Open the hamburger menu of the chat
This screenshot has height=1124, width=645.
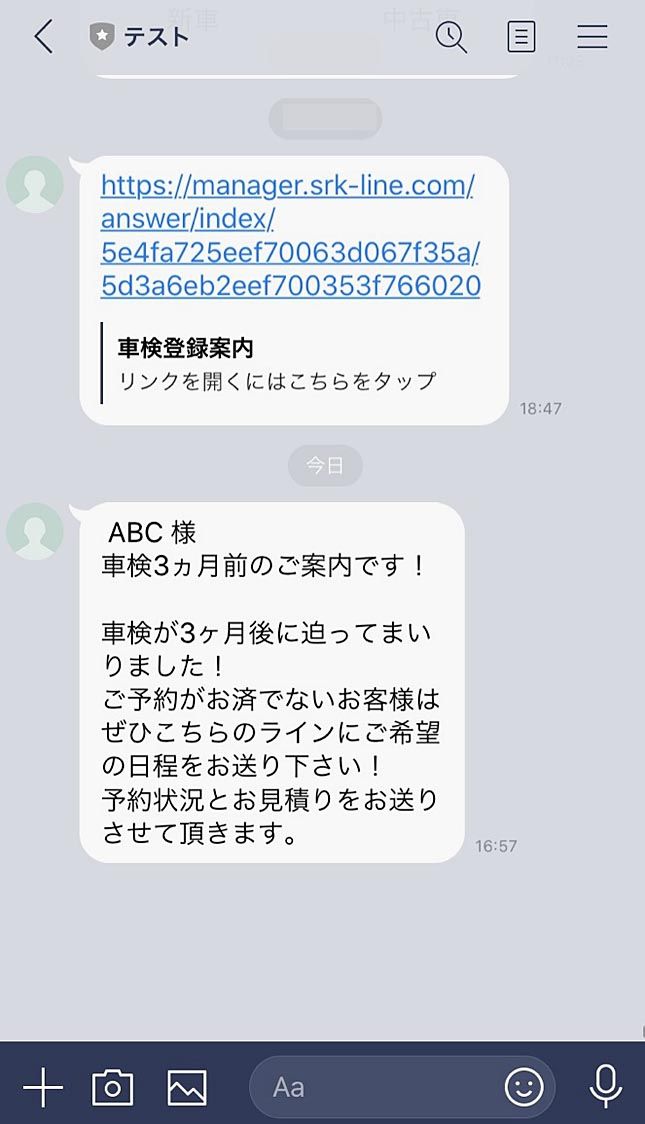point(592,37)
